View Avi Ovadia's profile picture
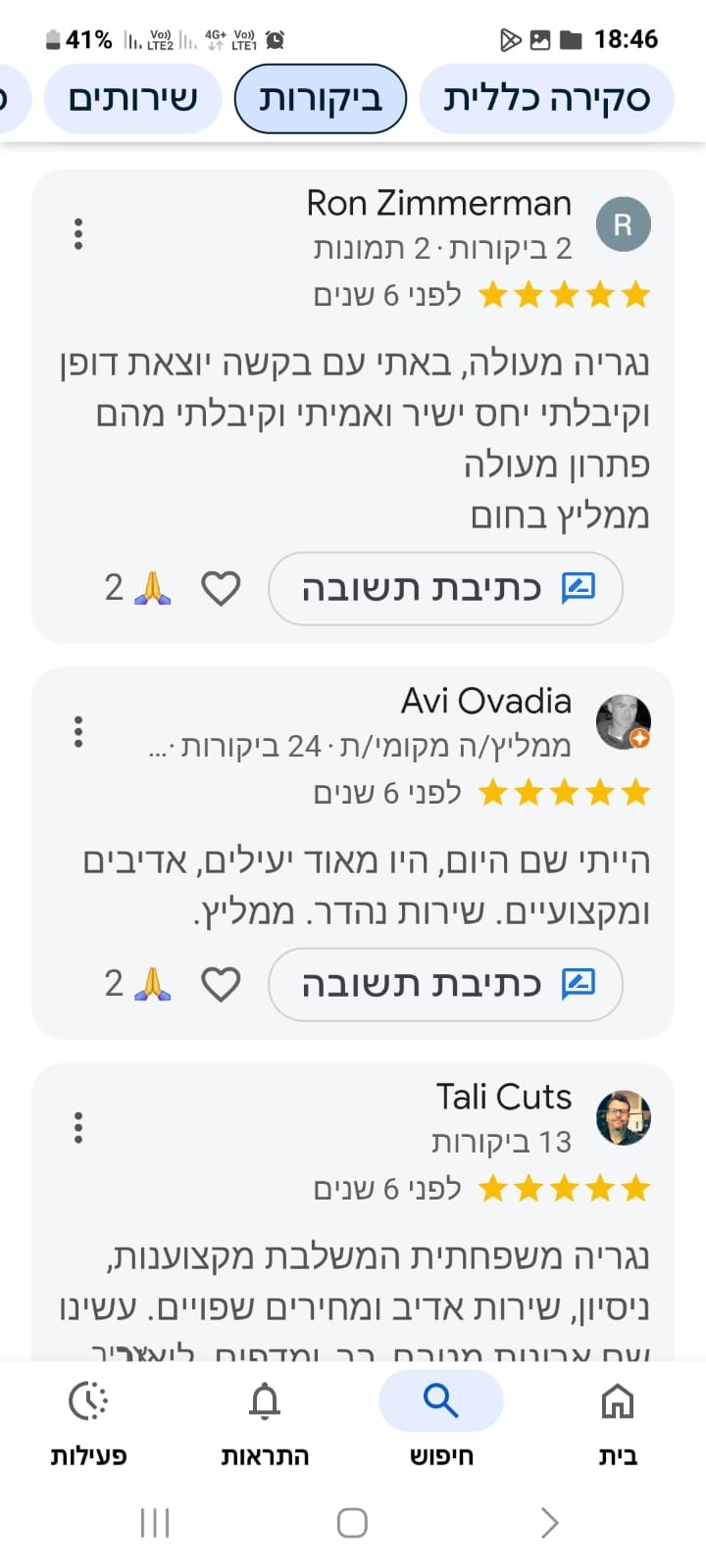706x1568 pixels. [x=623, y=722]
